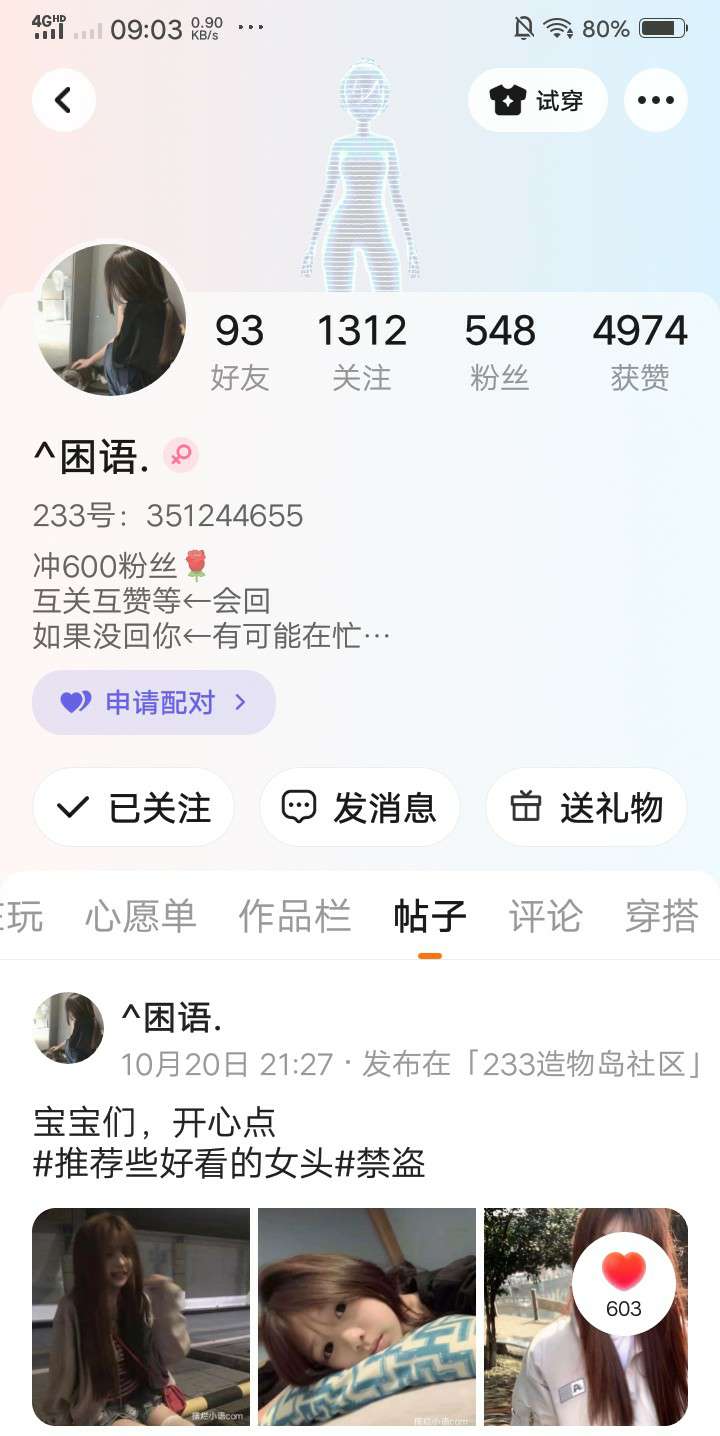Open the large profile avatar photo
The image size is (720, 1436).
pos(110,320)
